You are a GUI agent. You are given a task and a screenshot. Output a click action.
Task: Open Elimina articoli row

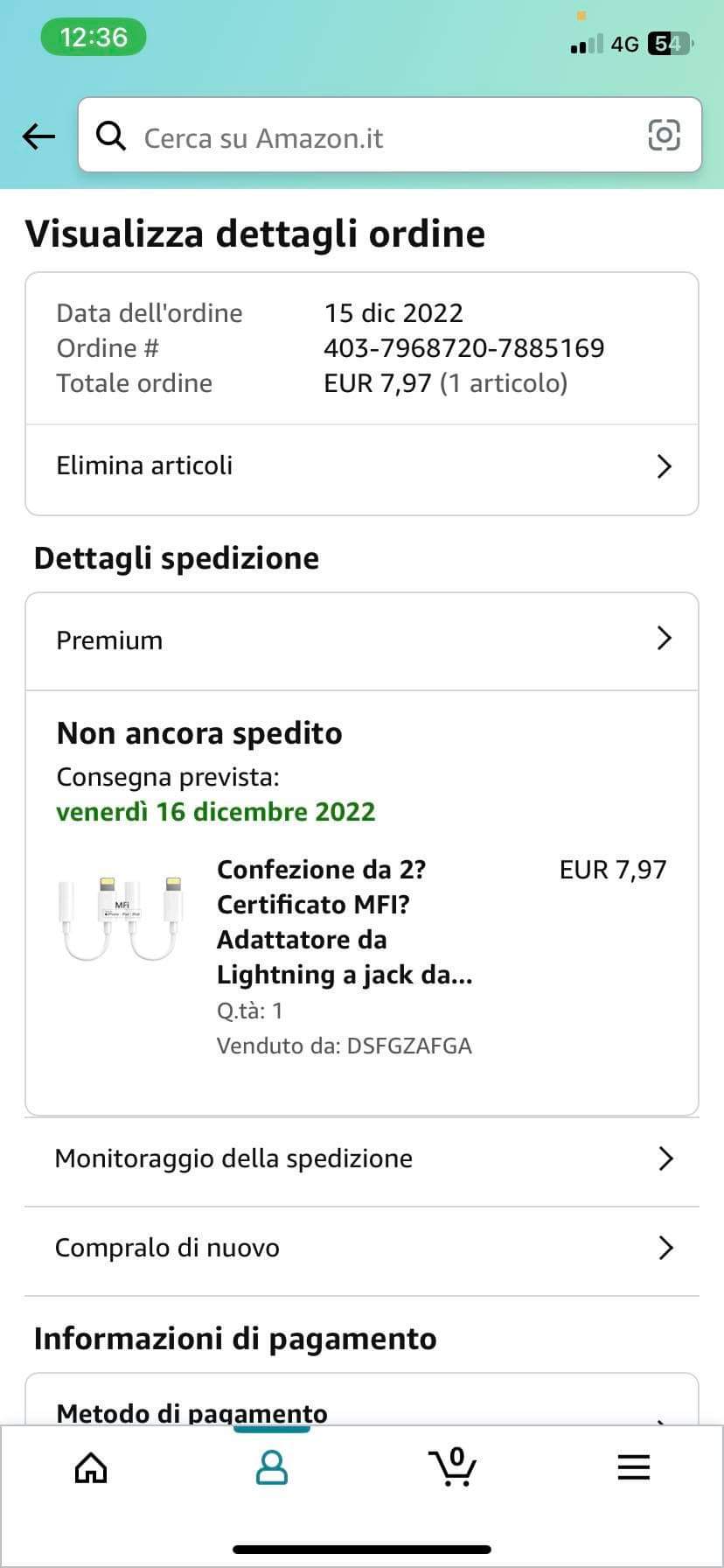coord(362,466)
